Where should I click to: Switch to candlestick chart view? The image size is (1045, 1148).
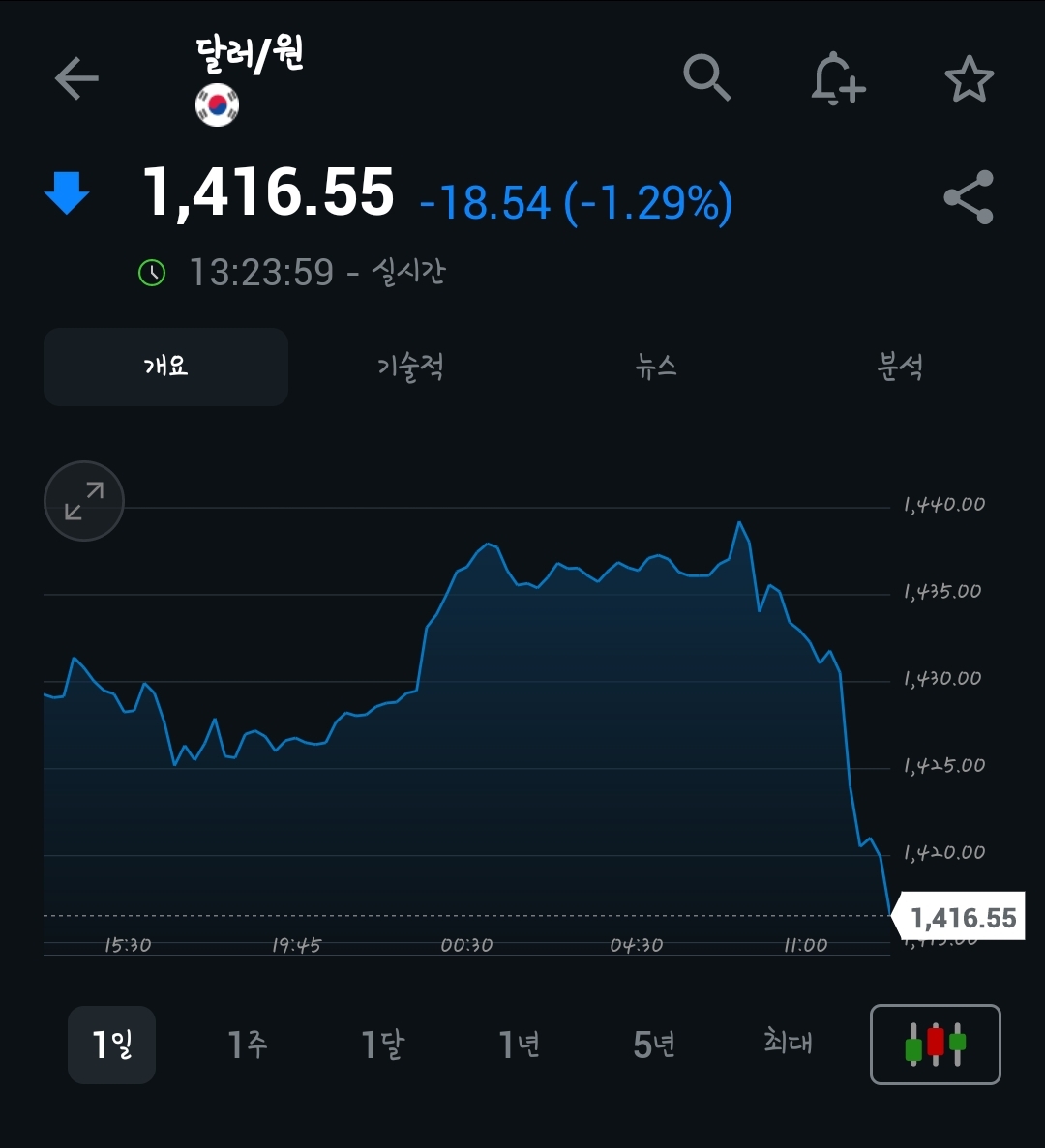[x=935, y=1045]
